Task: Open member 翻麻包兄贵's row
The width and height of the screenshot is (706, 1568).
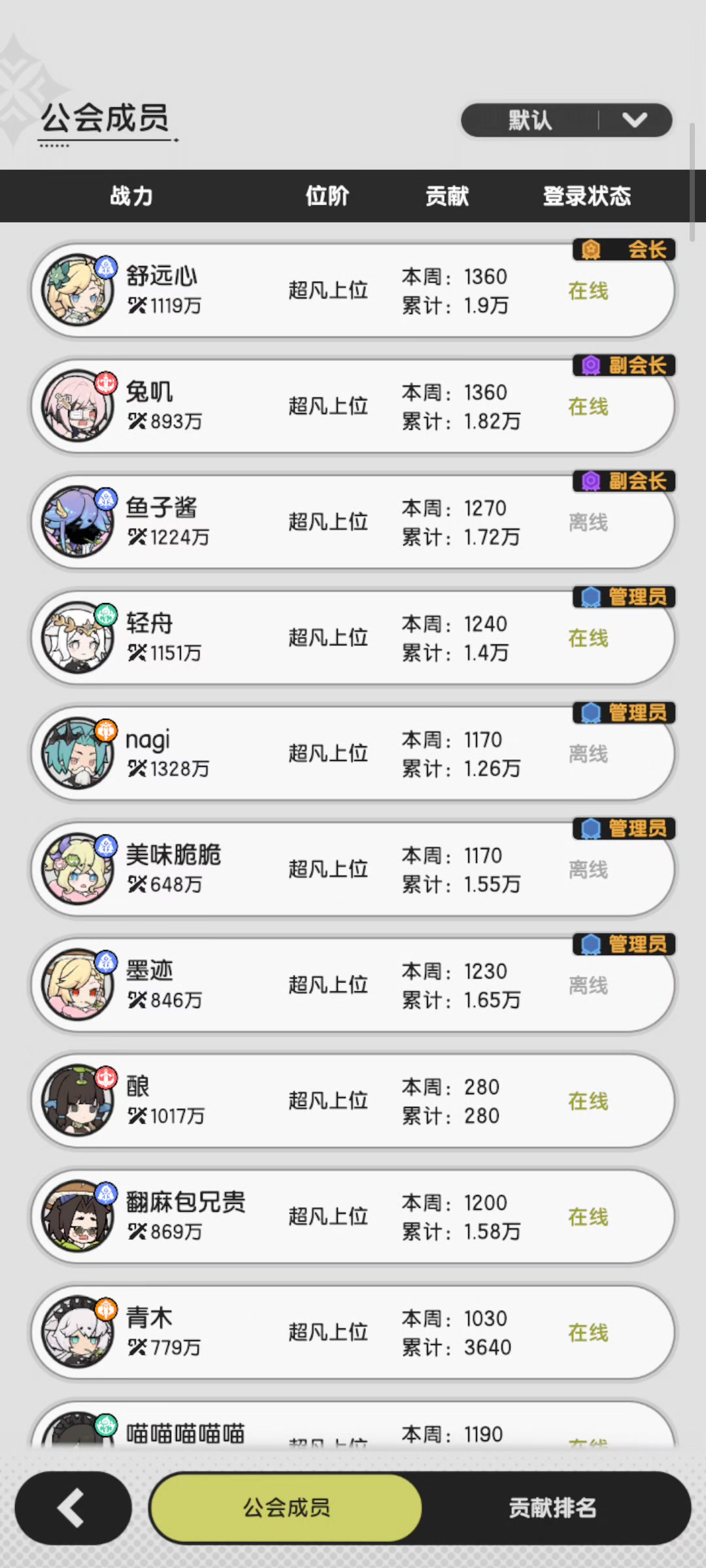Action: [353, 1217]
